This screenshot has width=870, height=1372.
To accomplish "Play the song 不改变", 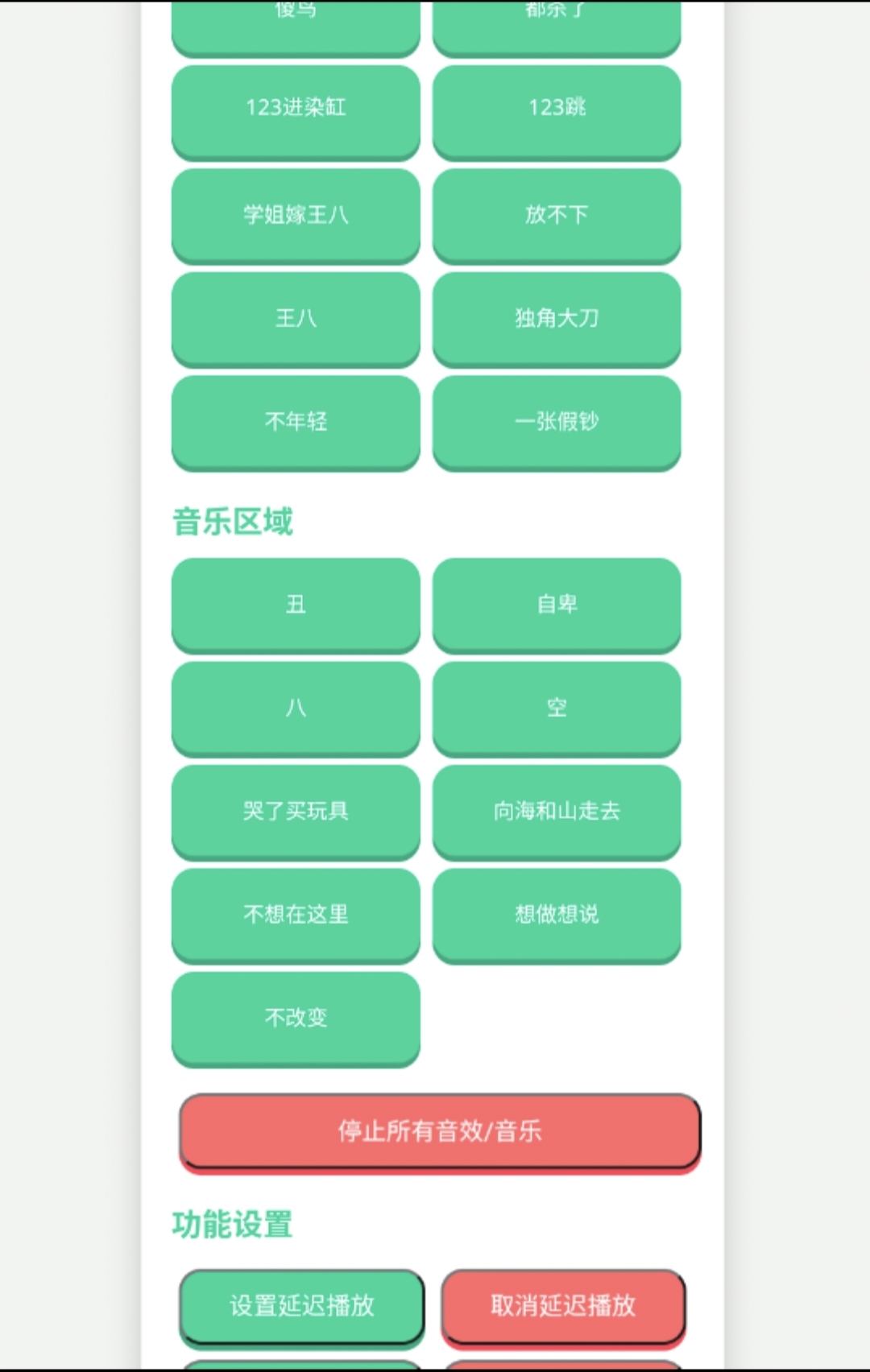I will click(296, 1018).
